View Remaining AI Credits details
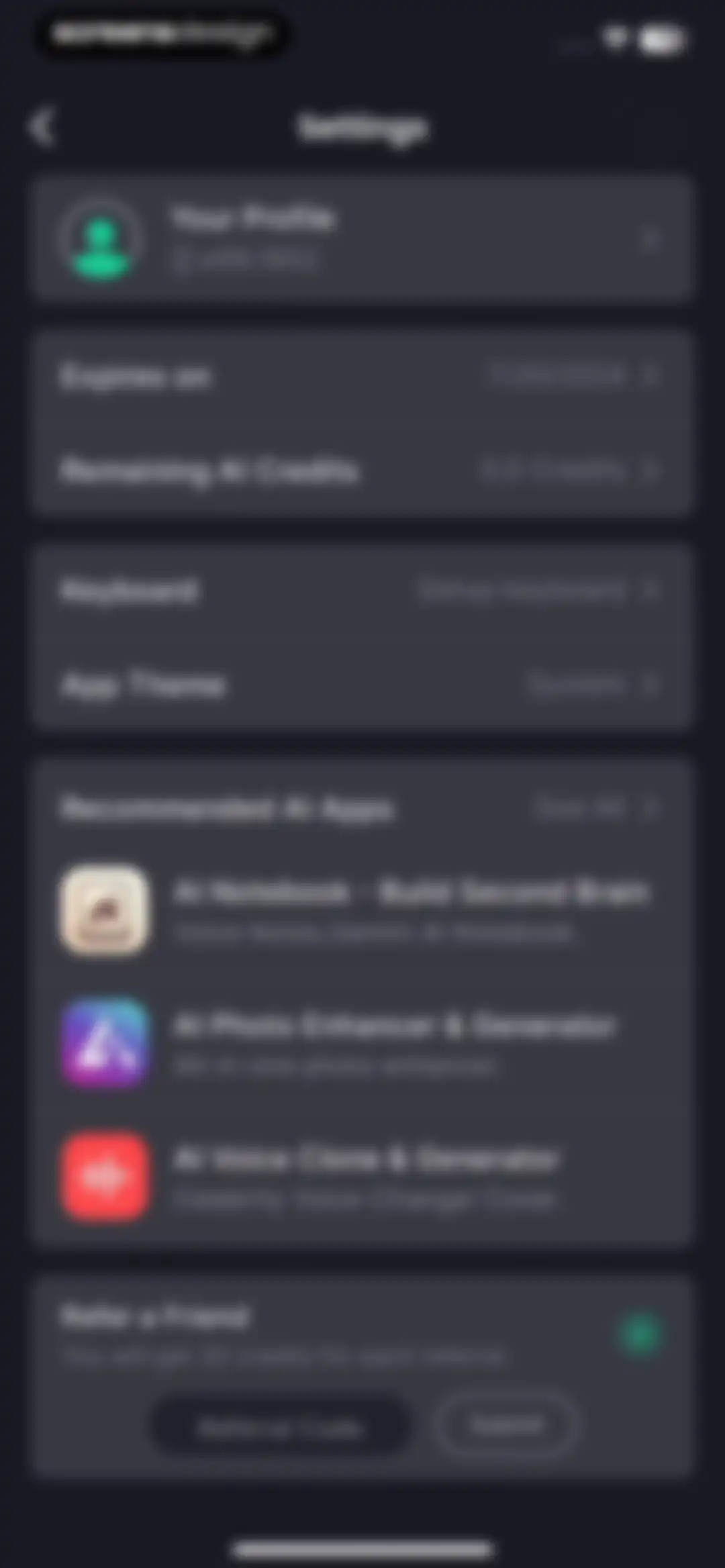 (362, 470)
